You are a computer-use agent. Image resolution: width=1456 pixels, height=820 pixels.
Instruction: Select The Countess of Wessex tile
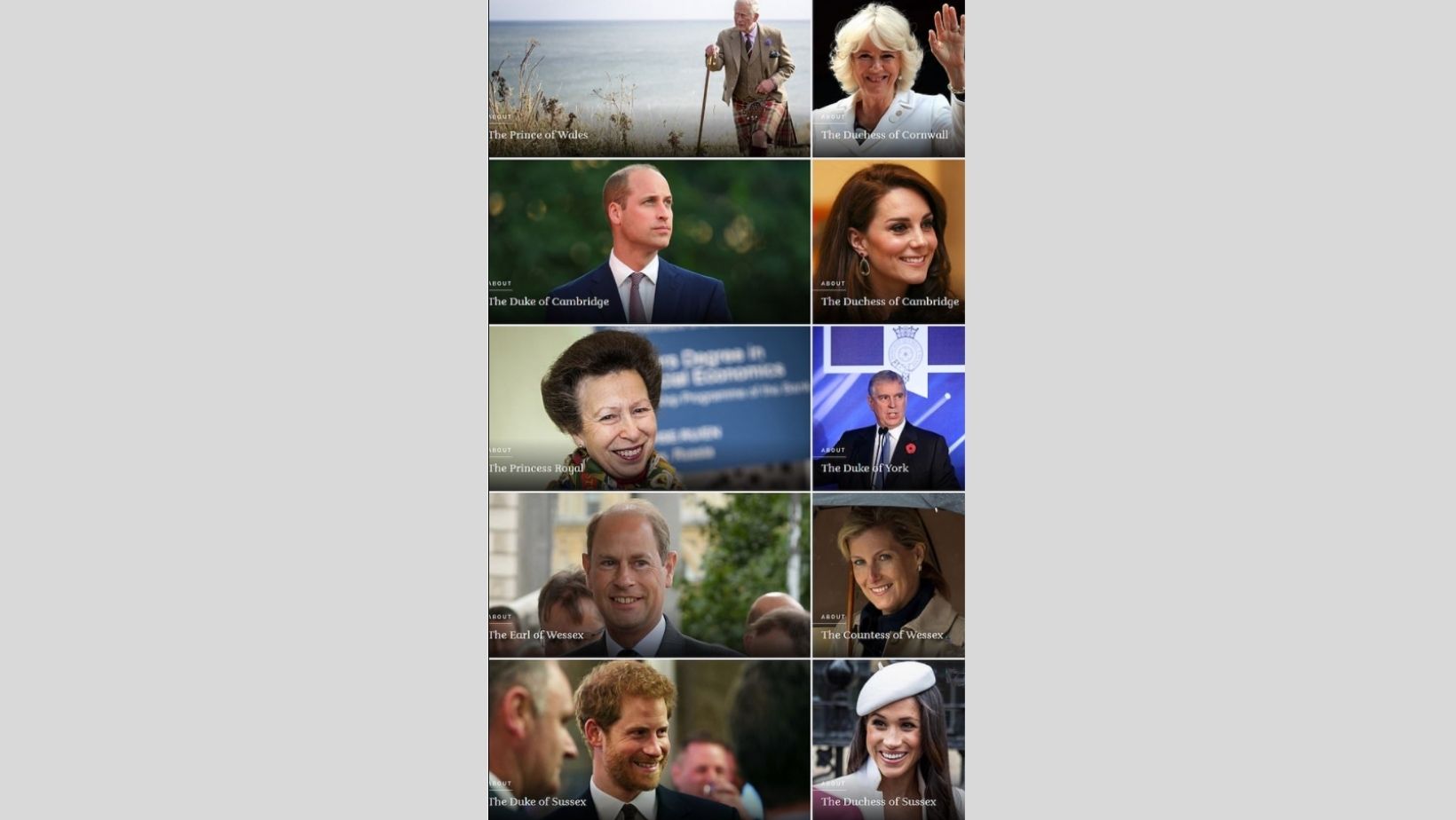888,575
